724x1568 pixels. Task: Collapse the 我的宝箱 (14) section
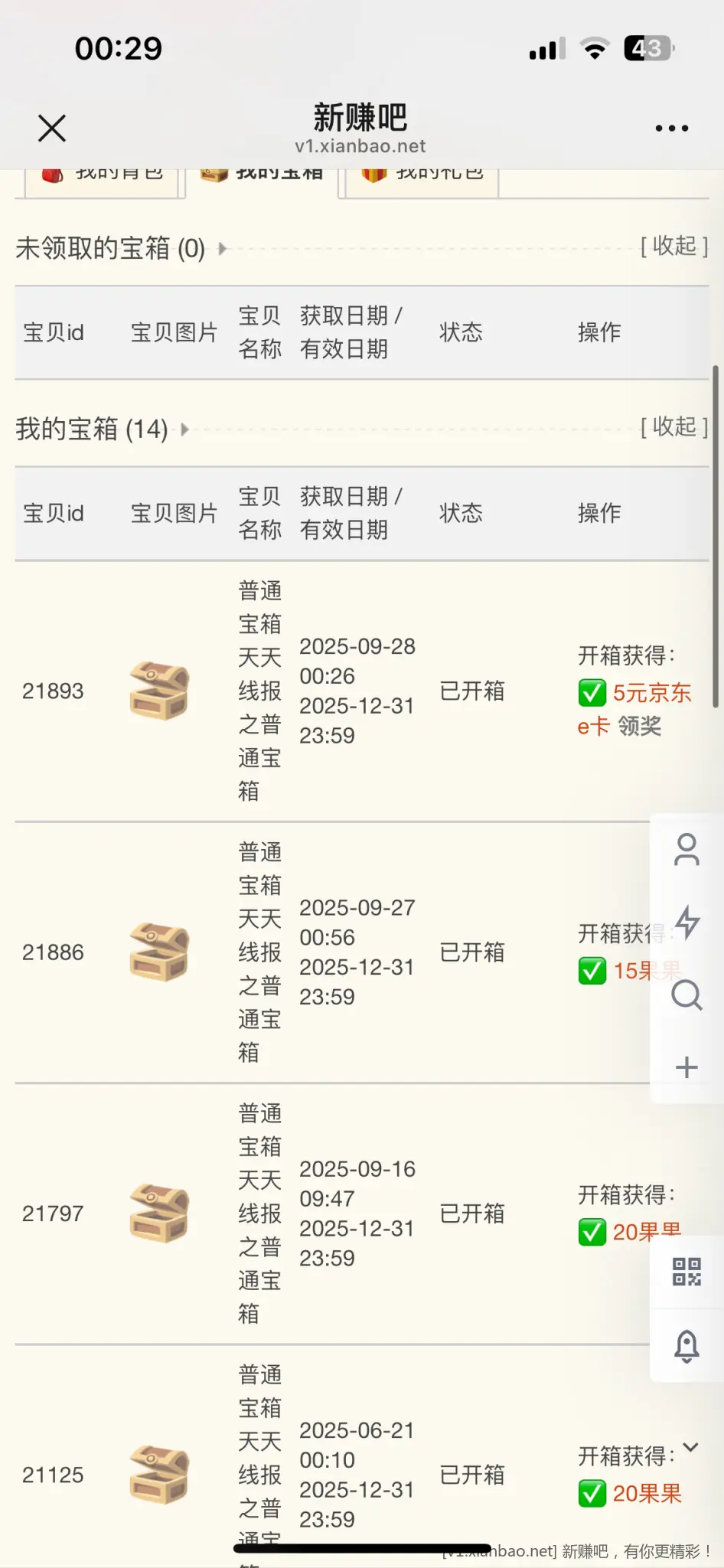click(673, 427)
